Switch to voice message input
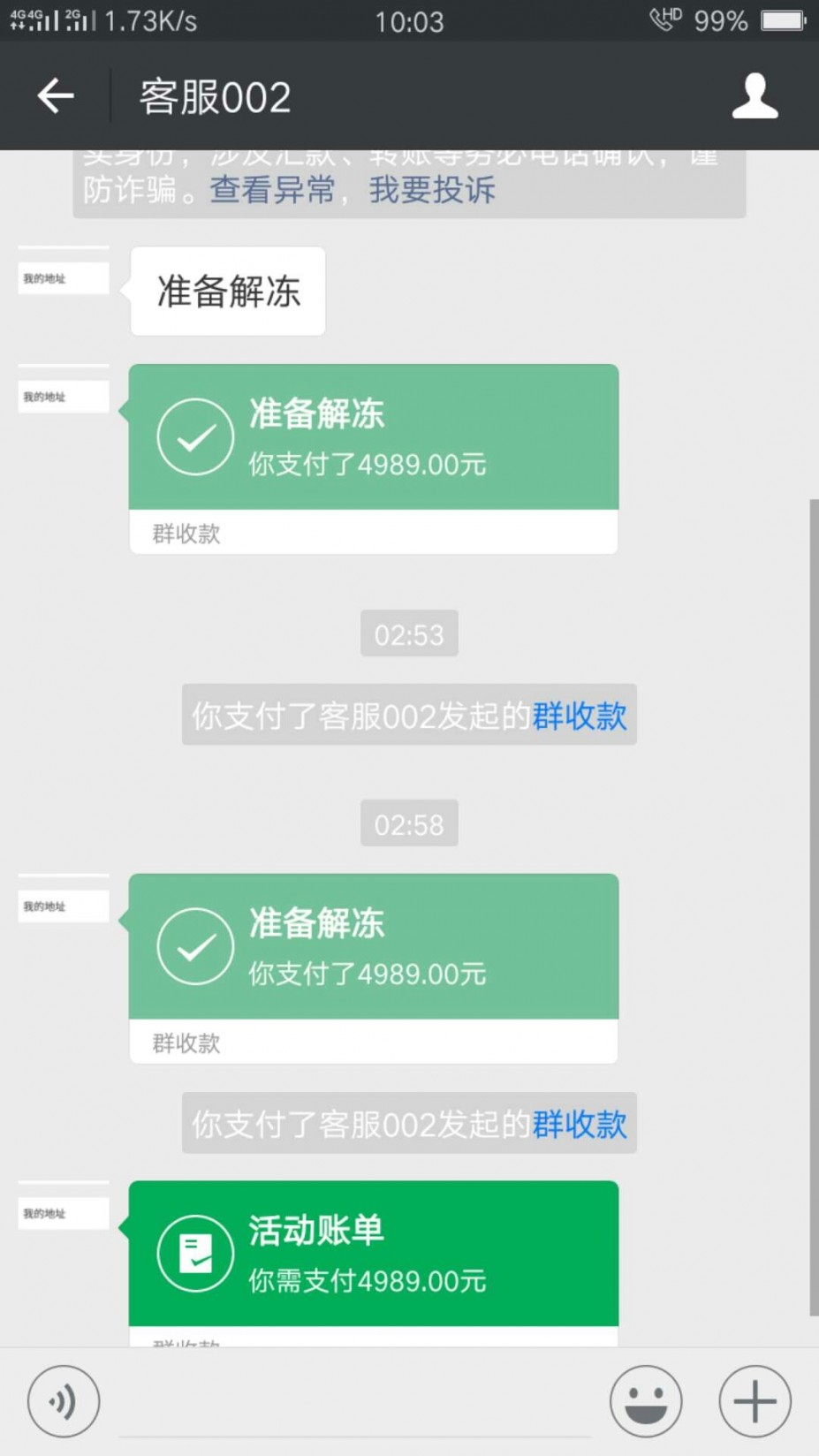 pos(64,1401)
